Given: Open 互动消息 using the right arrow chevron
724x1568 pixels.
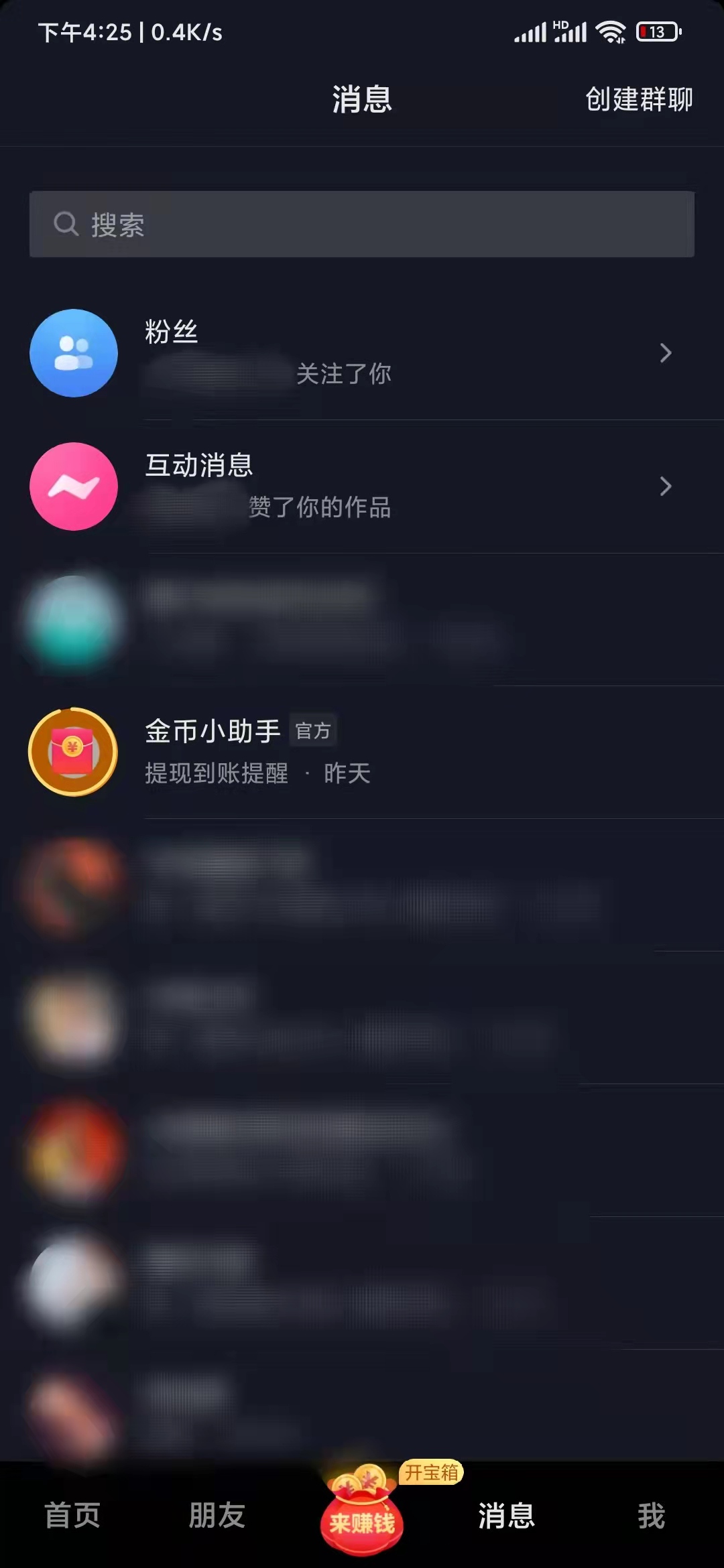Looking at the screenshot, I should [x=664, y=487].
